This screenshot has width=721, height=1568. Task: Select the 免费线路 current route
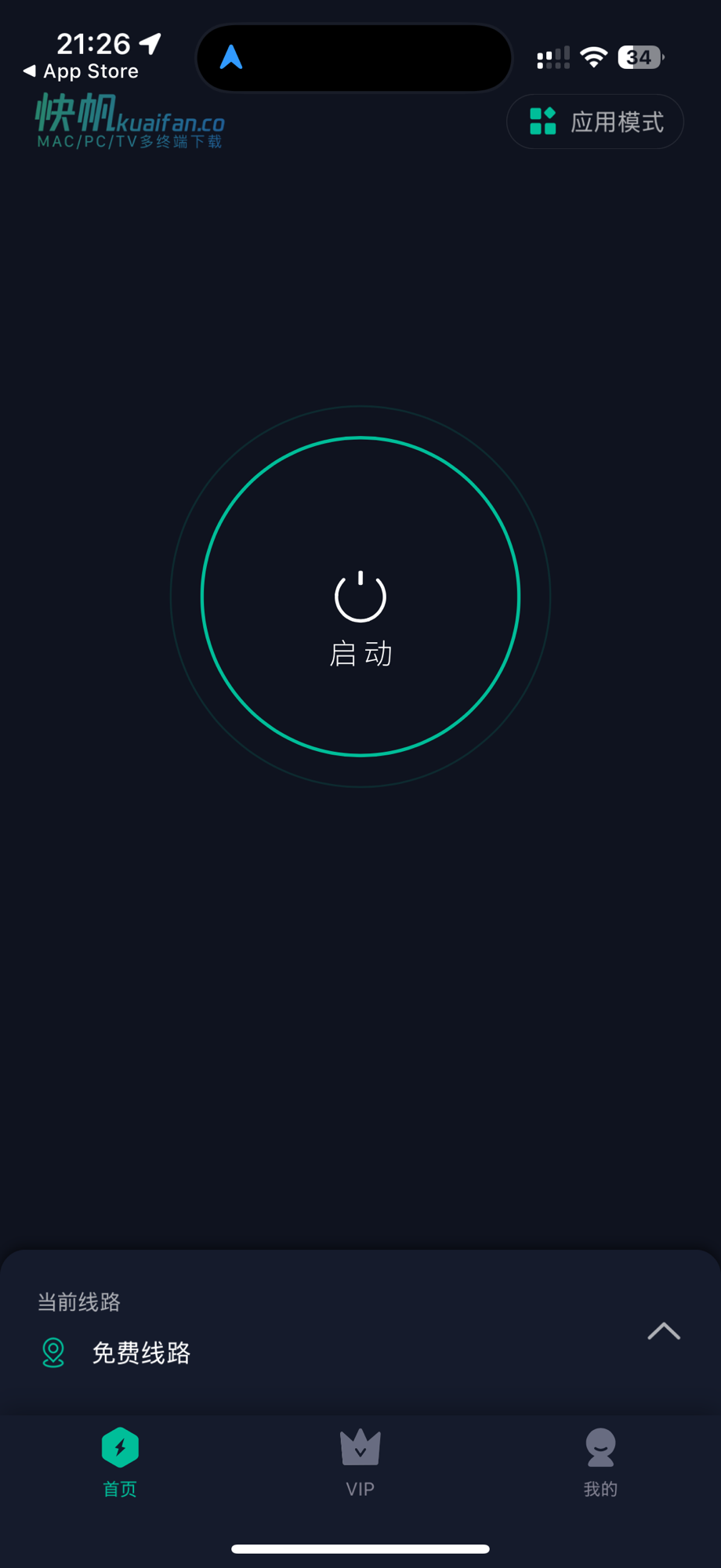click(141, 1352)
